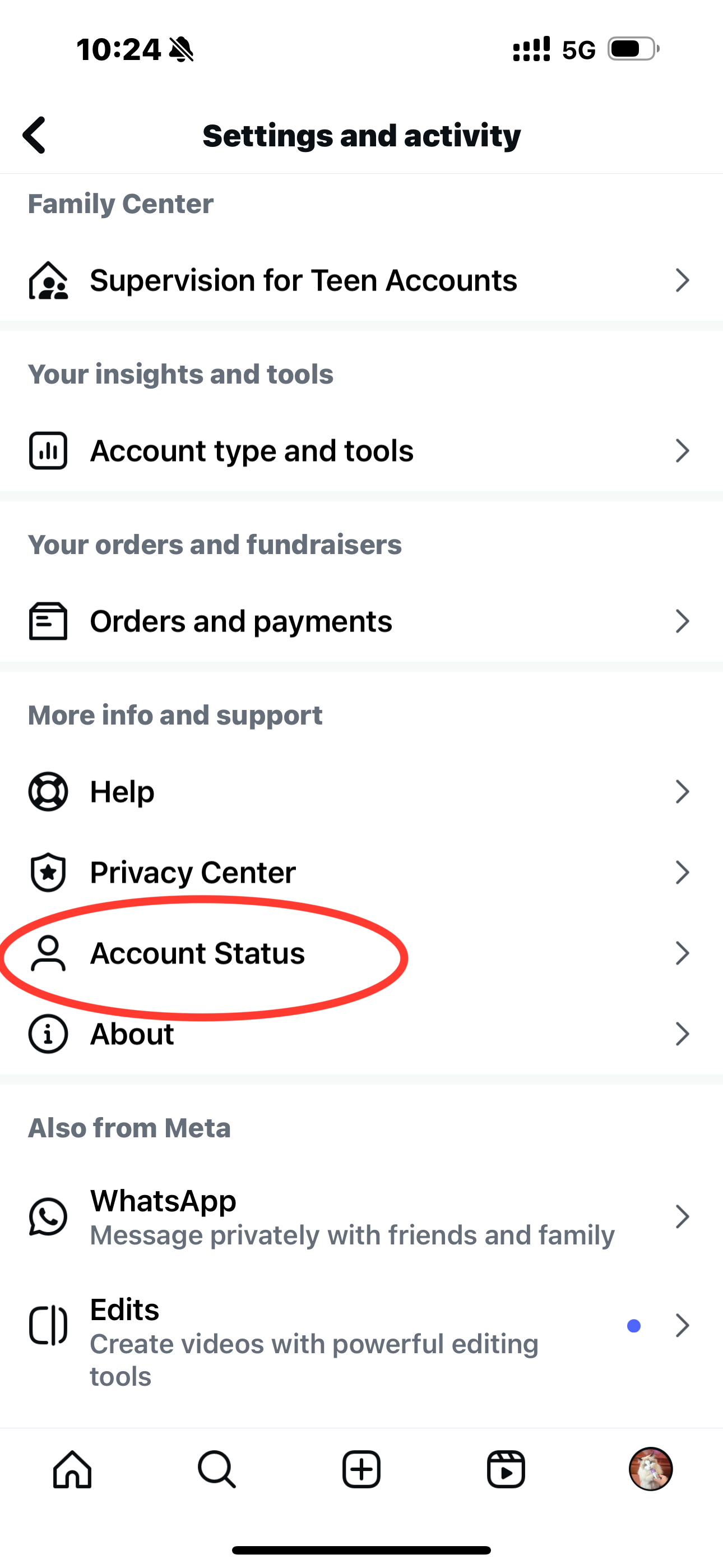The height and width of the screenshot is (1568, 723).
Task: Select the Orders and payments entry
Action: point(240,621)
